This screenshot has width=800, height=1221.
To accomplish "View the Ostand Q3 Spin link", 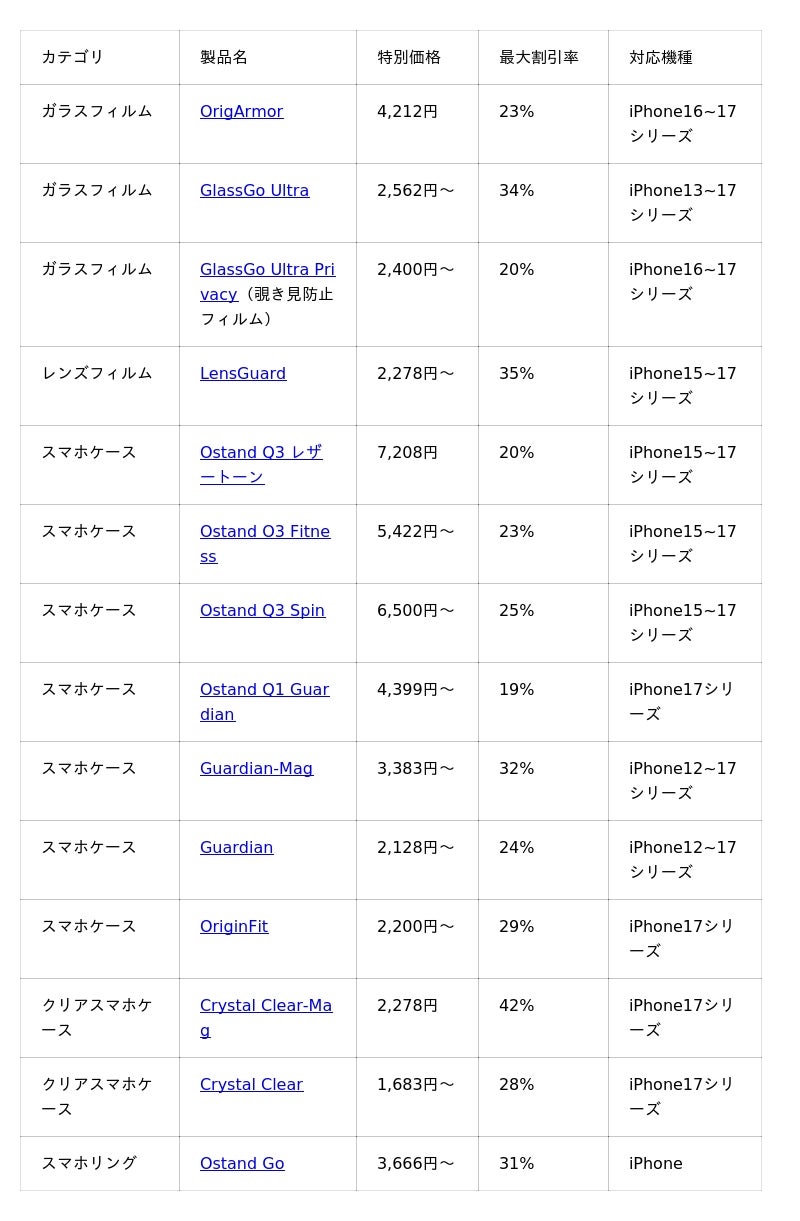I will click(x=262, y=611).
